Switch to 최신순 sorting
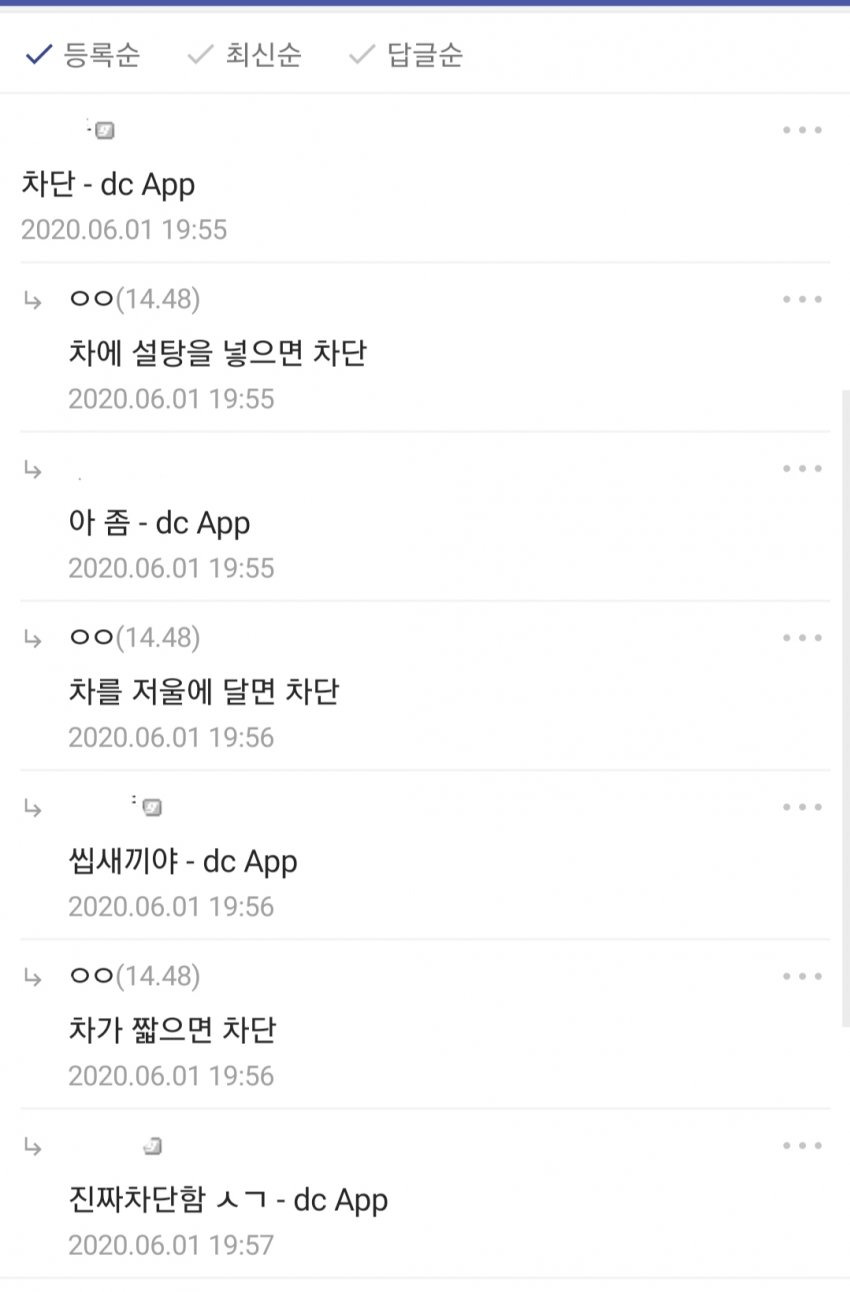Screen dimensions: 850x1292 [245, 55]
